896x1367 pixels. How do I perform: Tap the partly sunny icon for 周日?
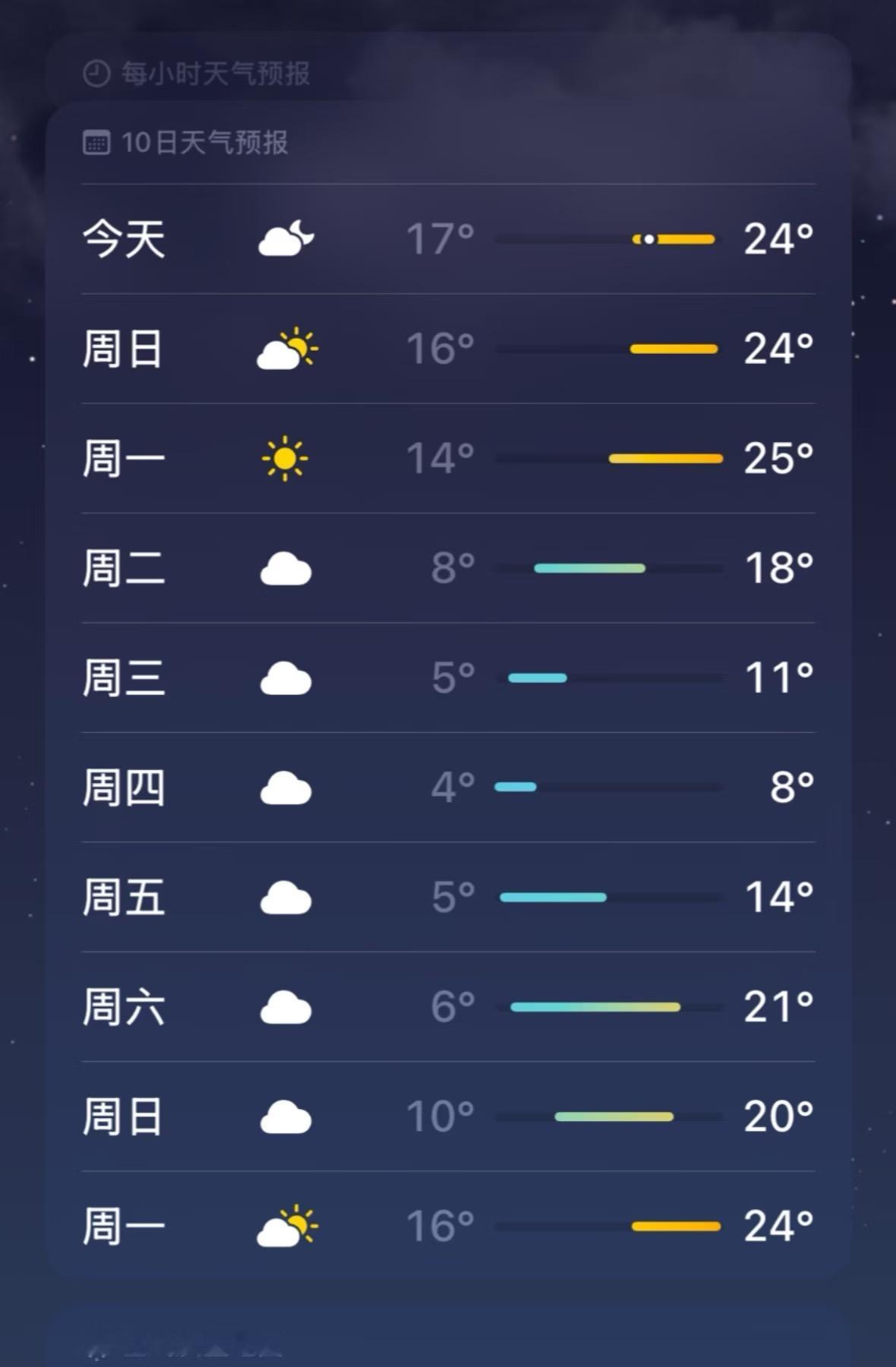[x=287, y=348]
